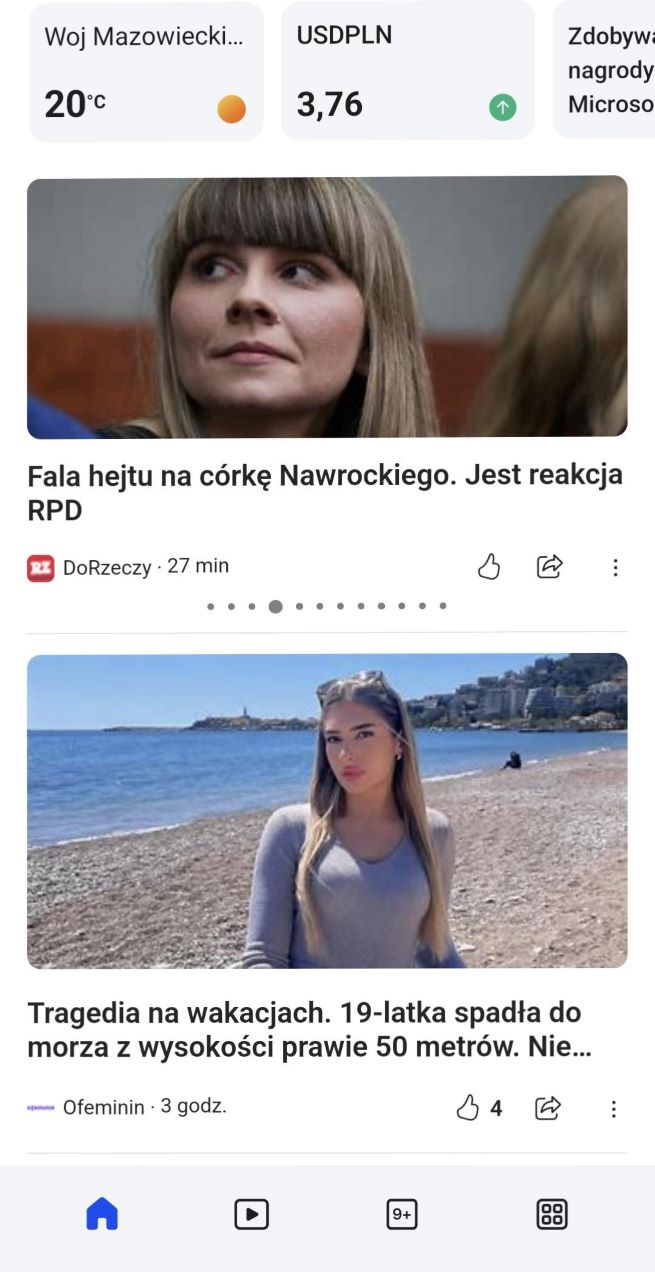Open more options for the DoRzeczy article
This screenshot has width=655, height=1272.
tap(615, 568)
